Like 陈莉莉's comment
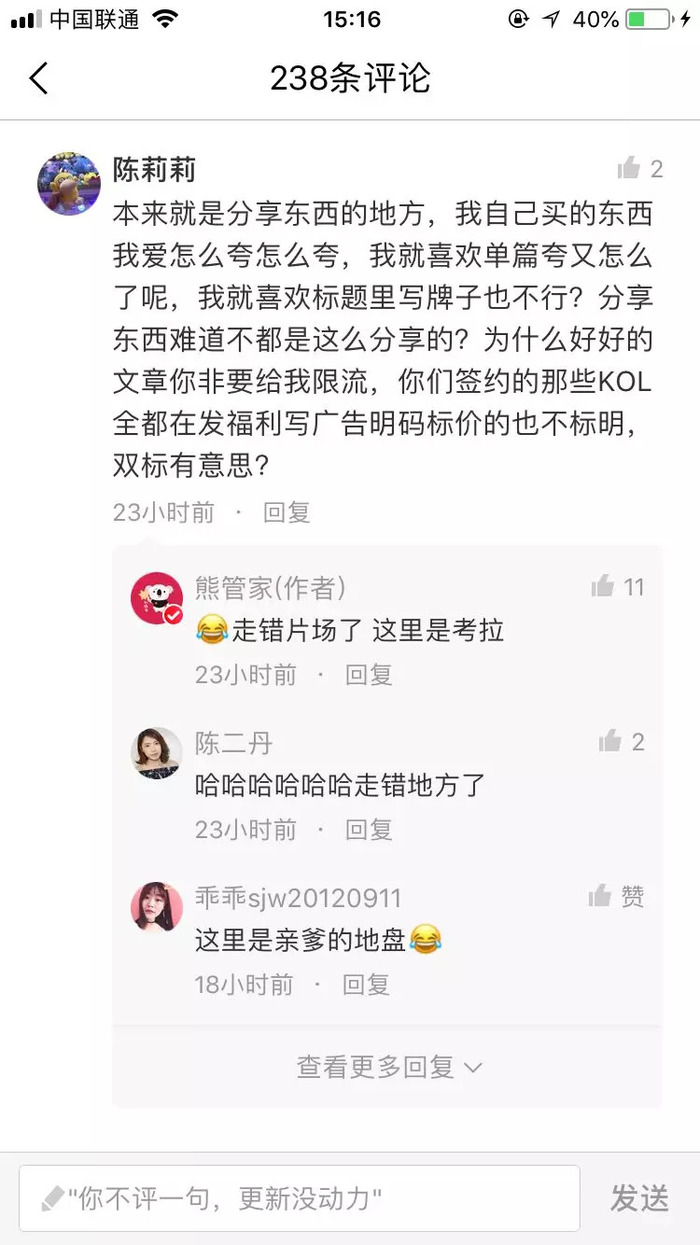Image resolution: width=700 pixels, height=1245 pixels. 640,169
